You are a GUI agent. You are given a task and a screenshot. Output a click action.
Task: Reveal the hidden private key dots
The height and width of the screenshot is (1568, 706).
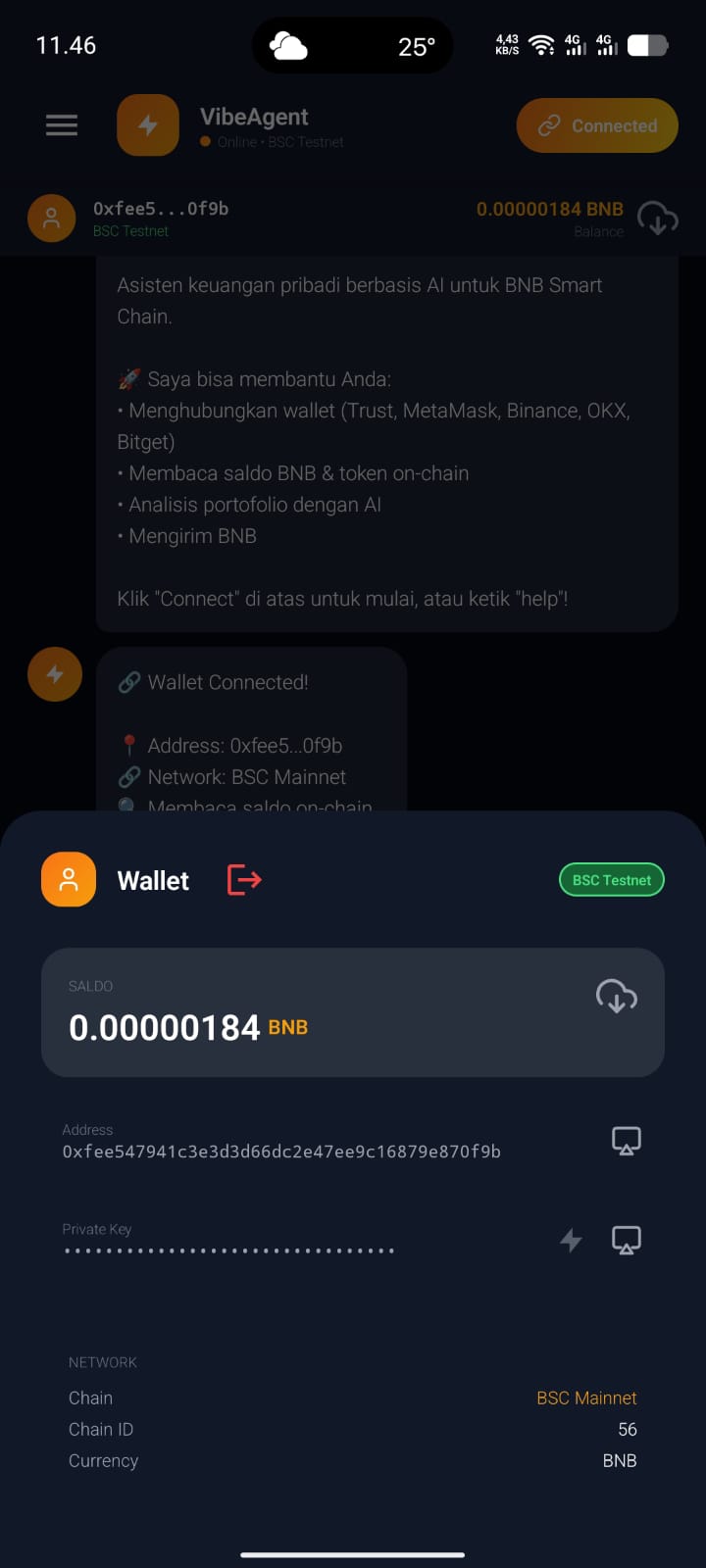(x=226, y=1249)
